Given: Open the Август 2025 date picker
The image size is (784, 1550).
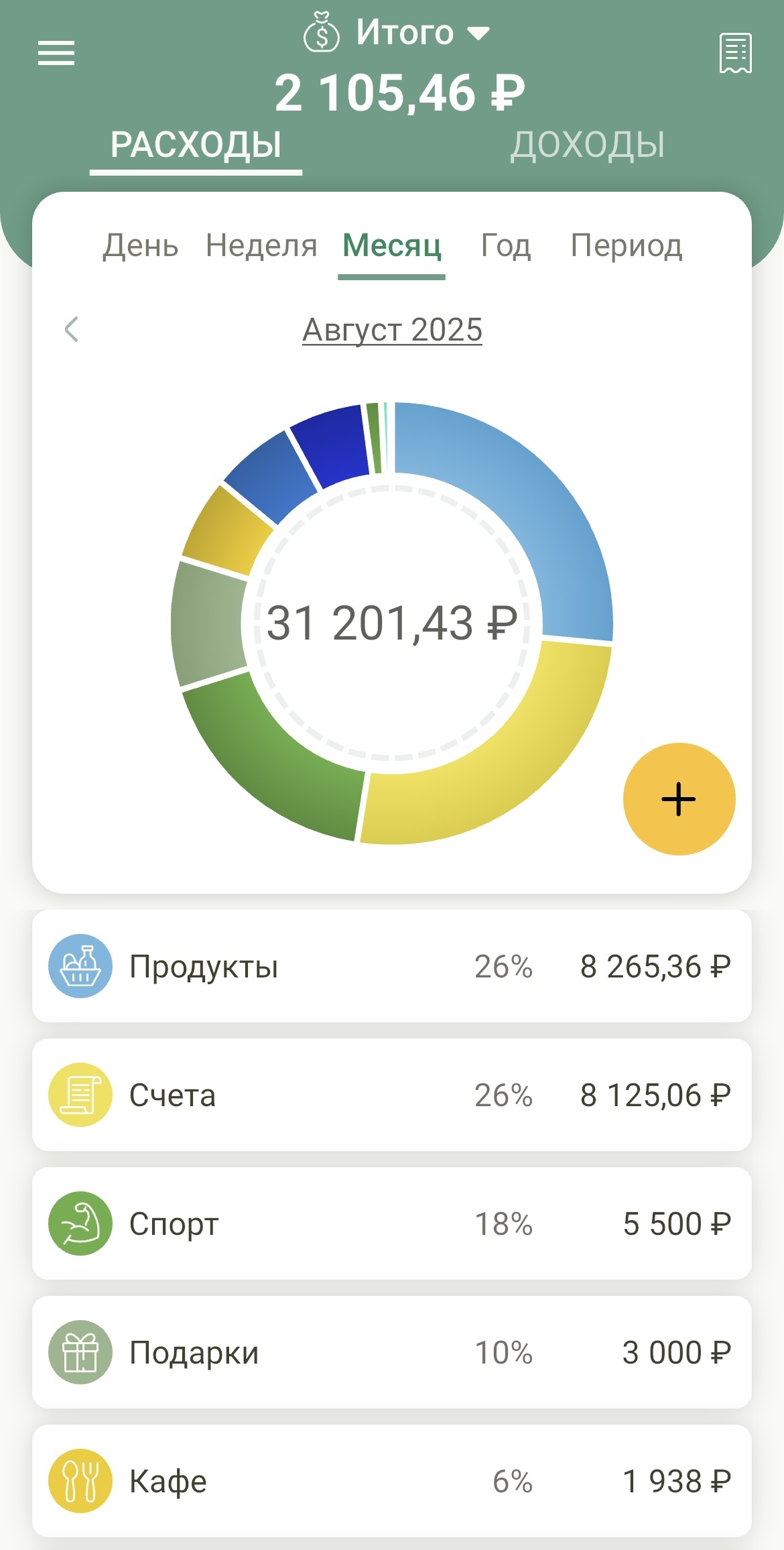Looking at the screenshot, I should [x=392, y=330].
